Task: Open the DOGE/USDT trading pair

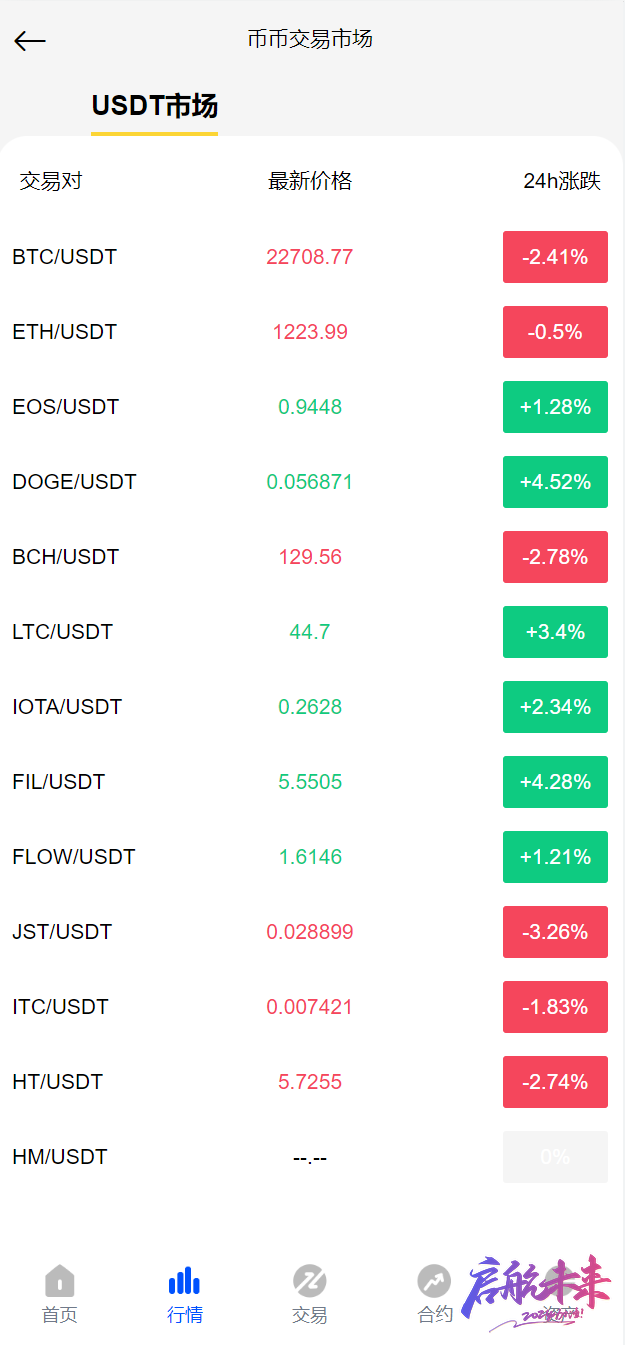Action: pos(312,482)
